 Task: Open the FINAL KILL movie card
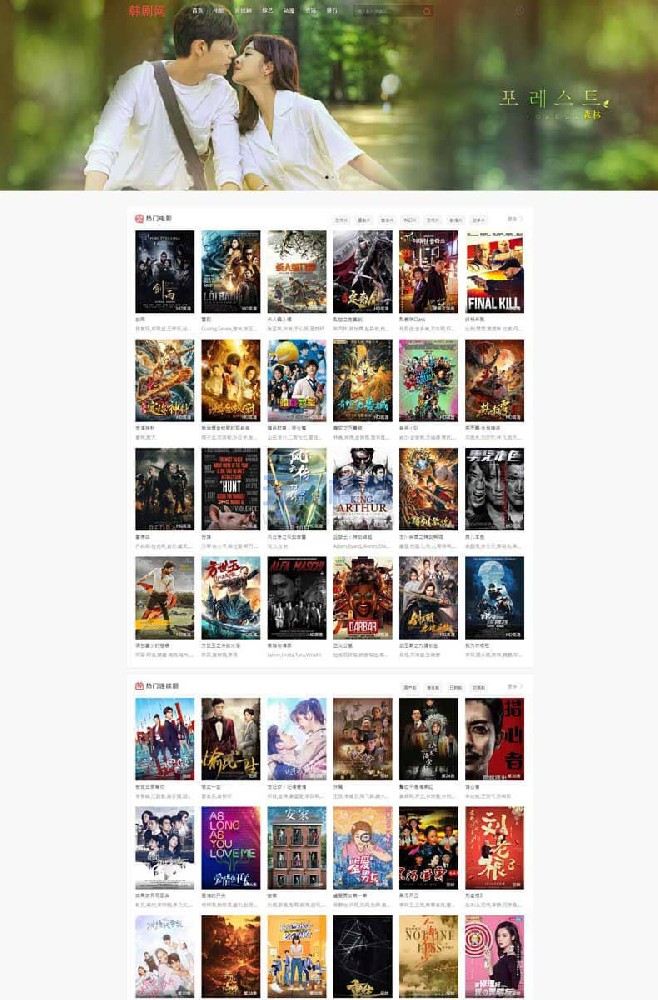pyautogui.click(x=494, y=271)
